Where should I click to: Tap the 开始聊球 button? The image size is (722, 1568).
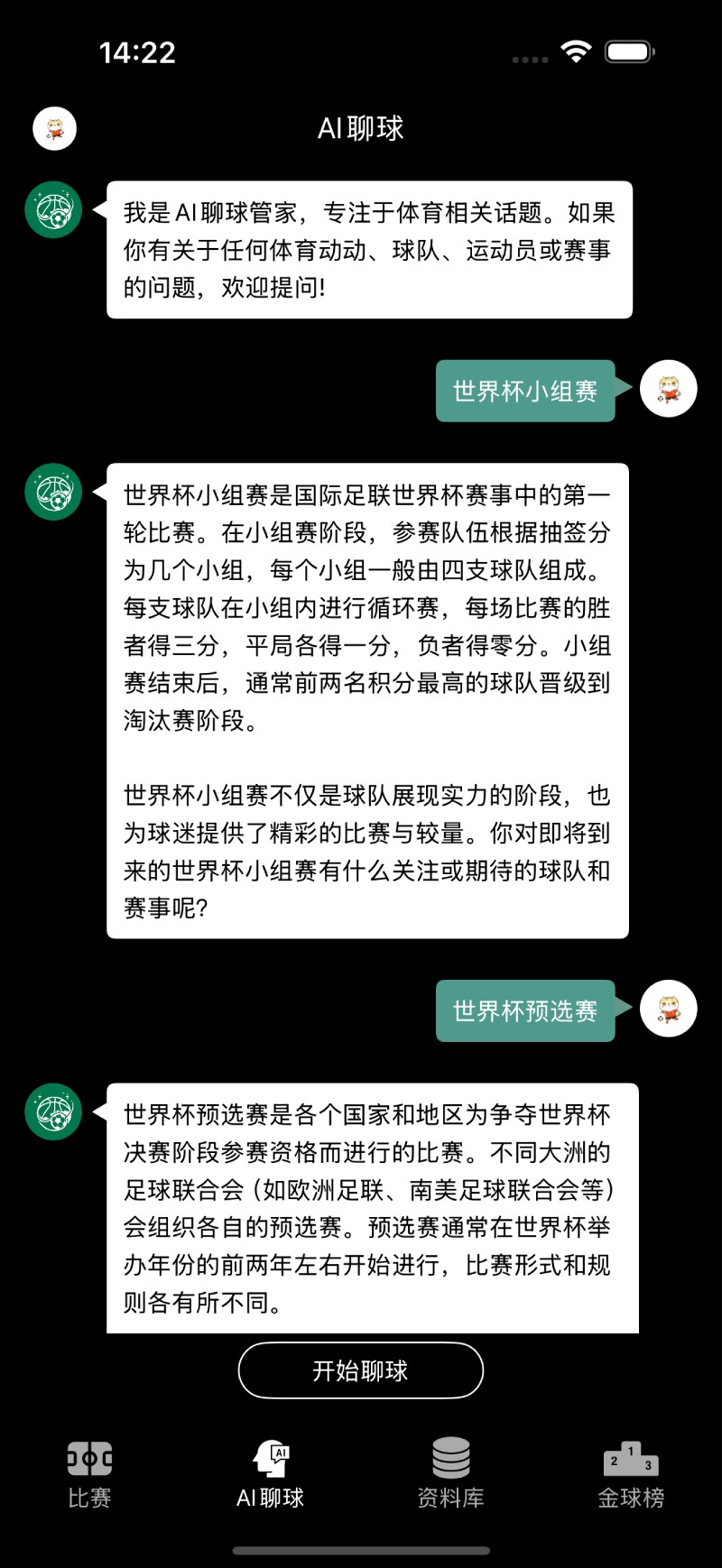pos(361,1370)
